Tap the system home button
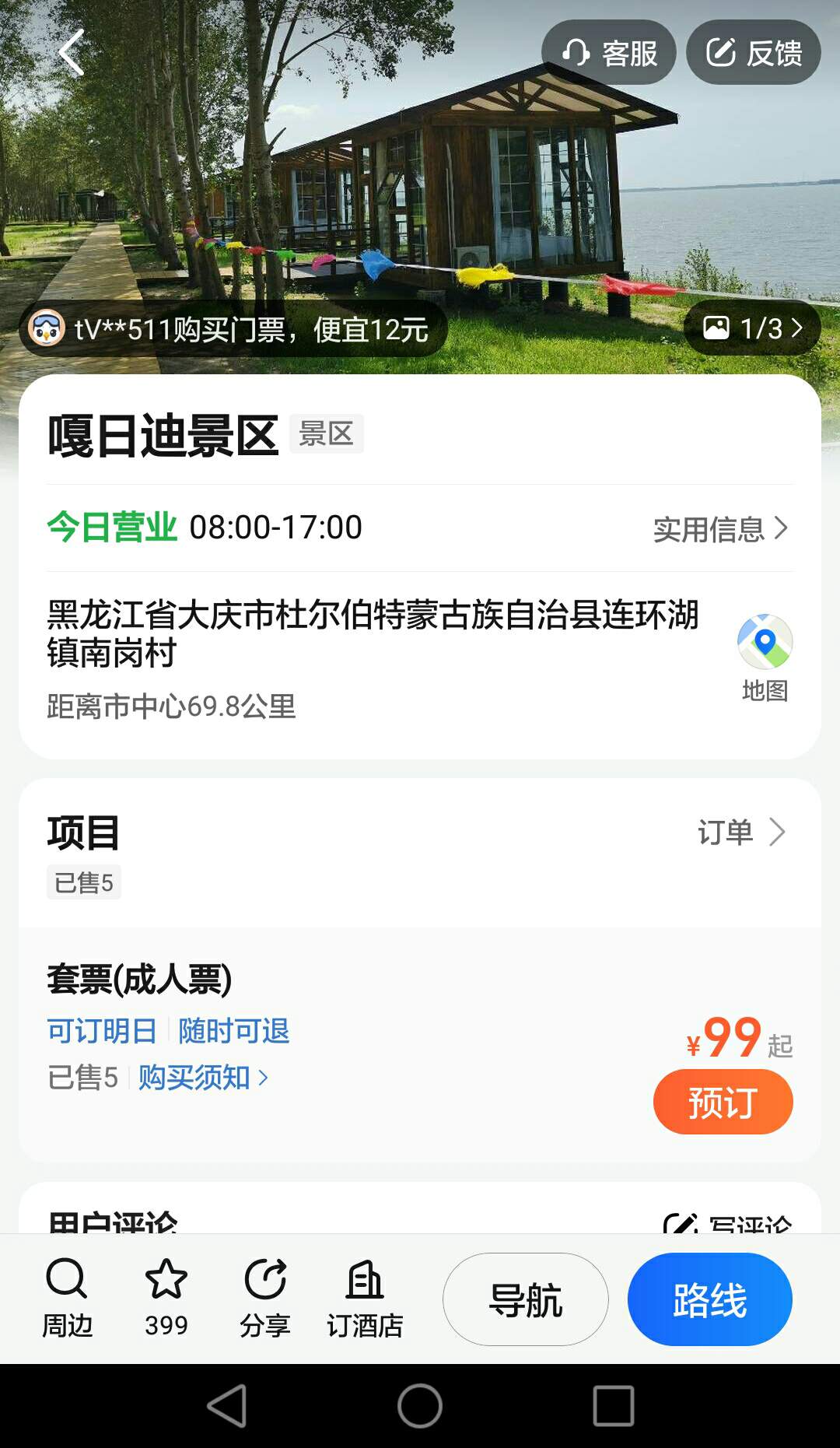 pyautogui.click(x=420, y=1406)
